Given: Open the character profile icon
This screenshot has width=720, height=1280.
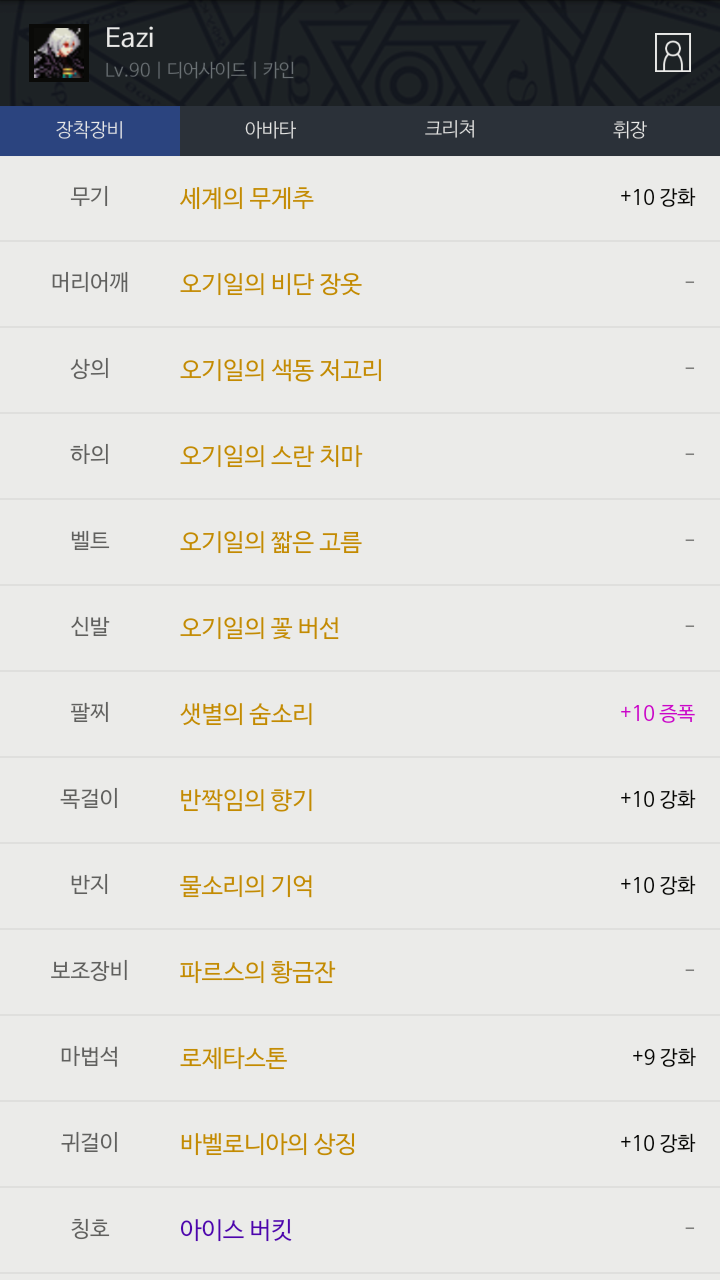Looking at the screenshot, I should point(673,52).
